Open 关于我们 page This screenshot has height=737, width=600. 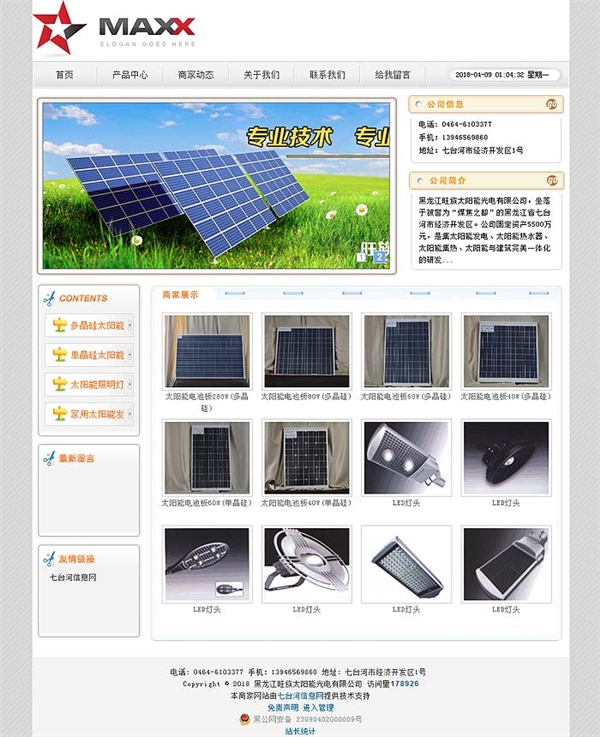(x=261, y=74)
